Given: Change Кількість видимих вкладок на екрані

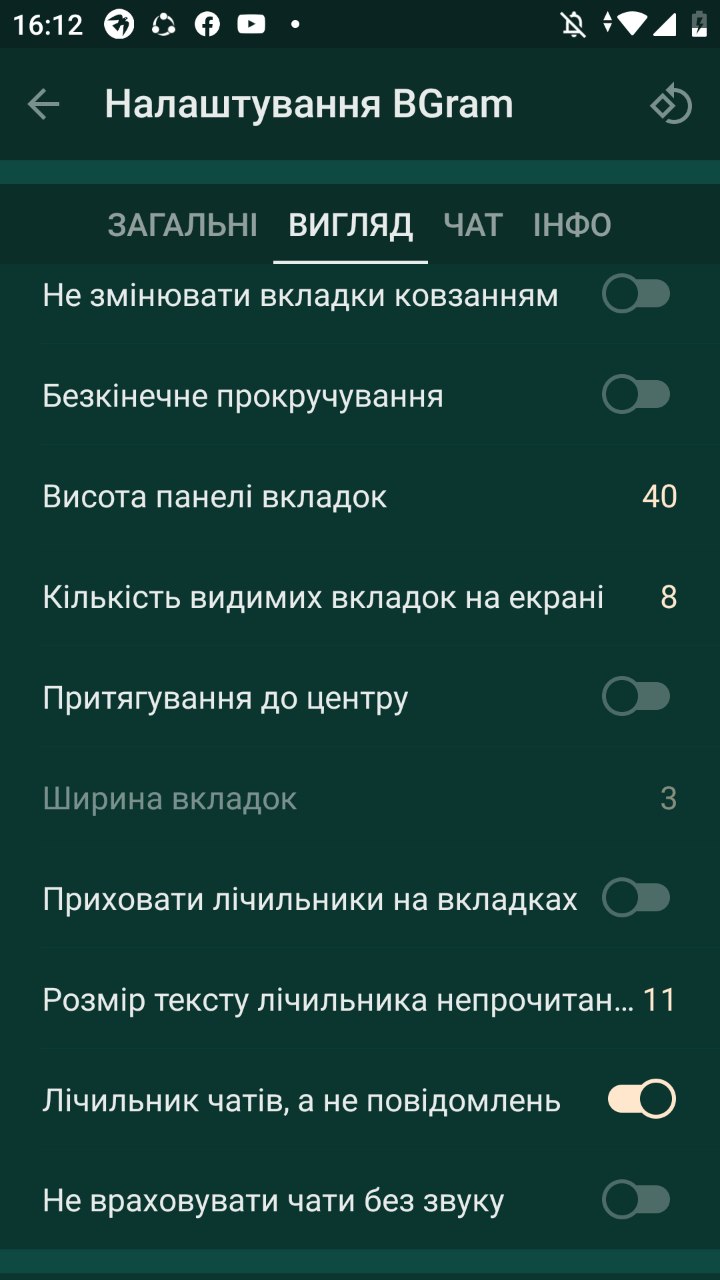Looking at the screenshot, I should 360,597.
